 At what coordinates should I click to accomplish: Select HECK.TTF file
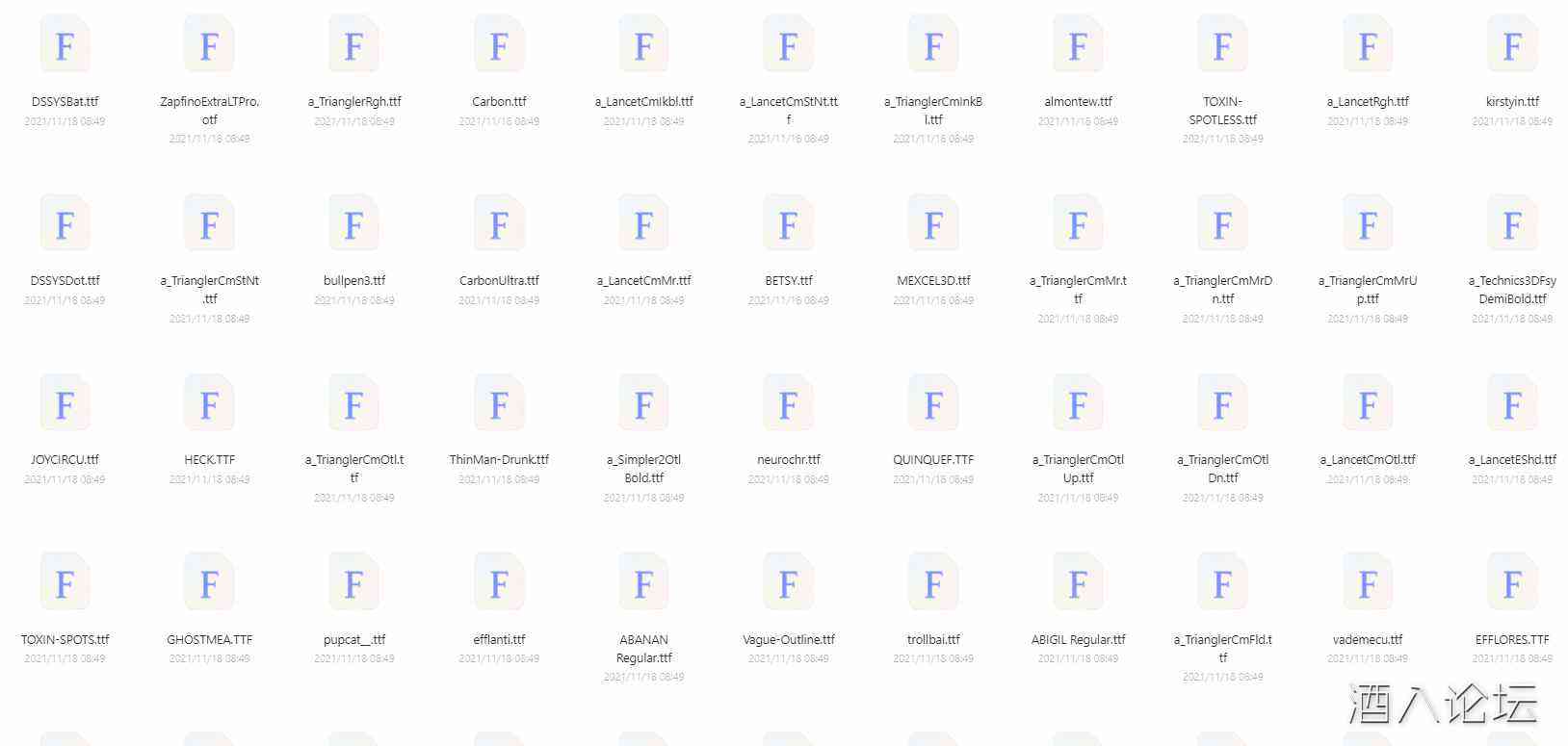point(209,405)
